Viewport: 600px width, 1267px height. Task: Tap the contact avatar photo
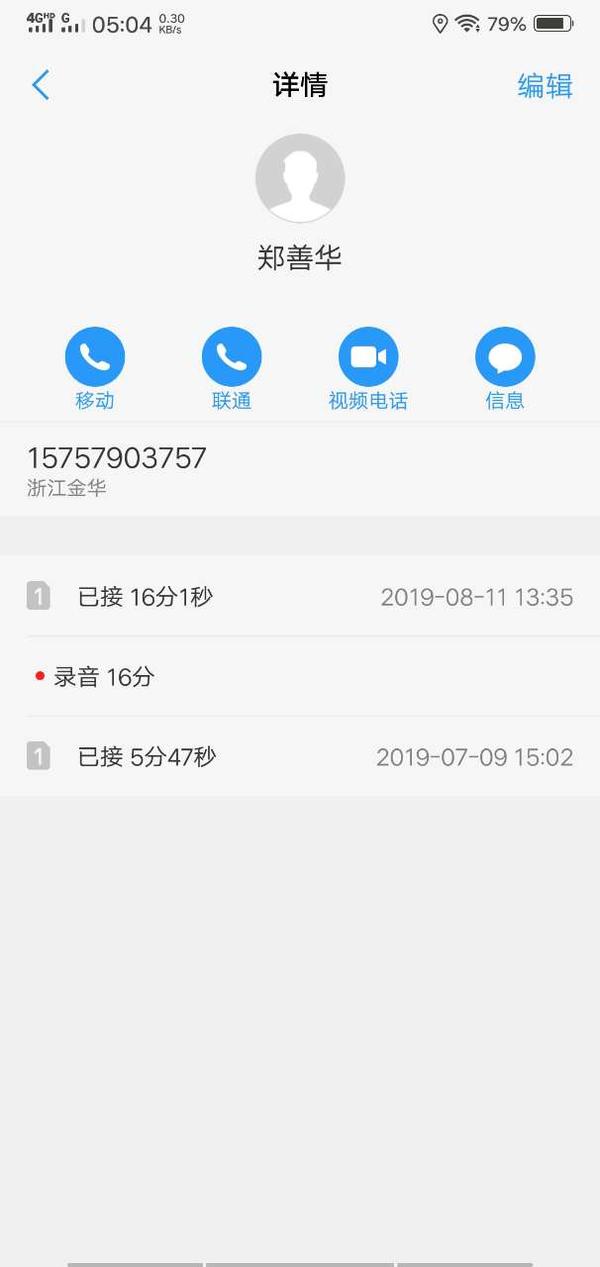point(300,178)
